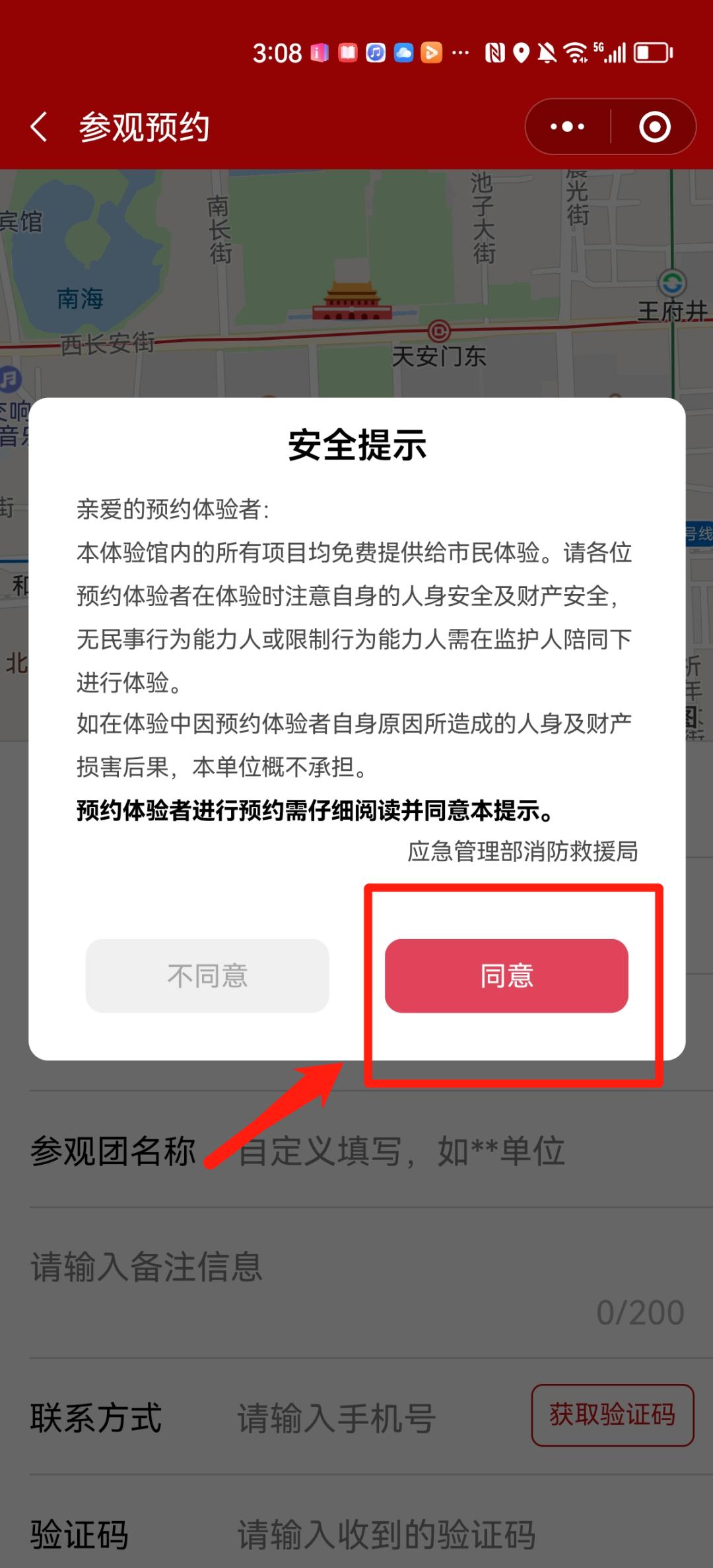The height and width of the screenshot is (1568, 713).
Task: Tap 获取验证码 to request a code
Action: tap(612, 1415)
